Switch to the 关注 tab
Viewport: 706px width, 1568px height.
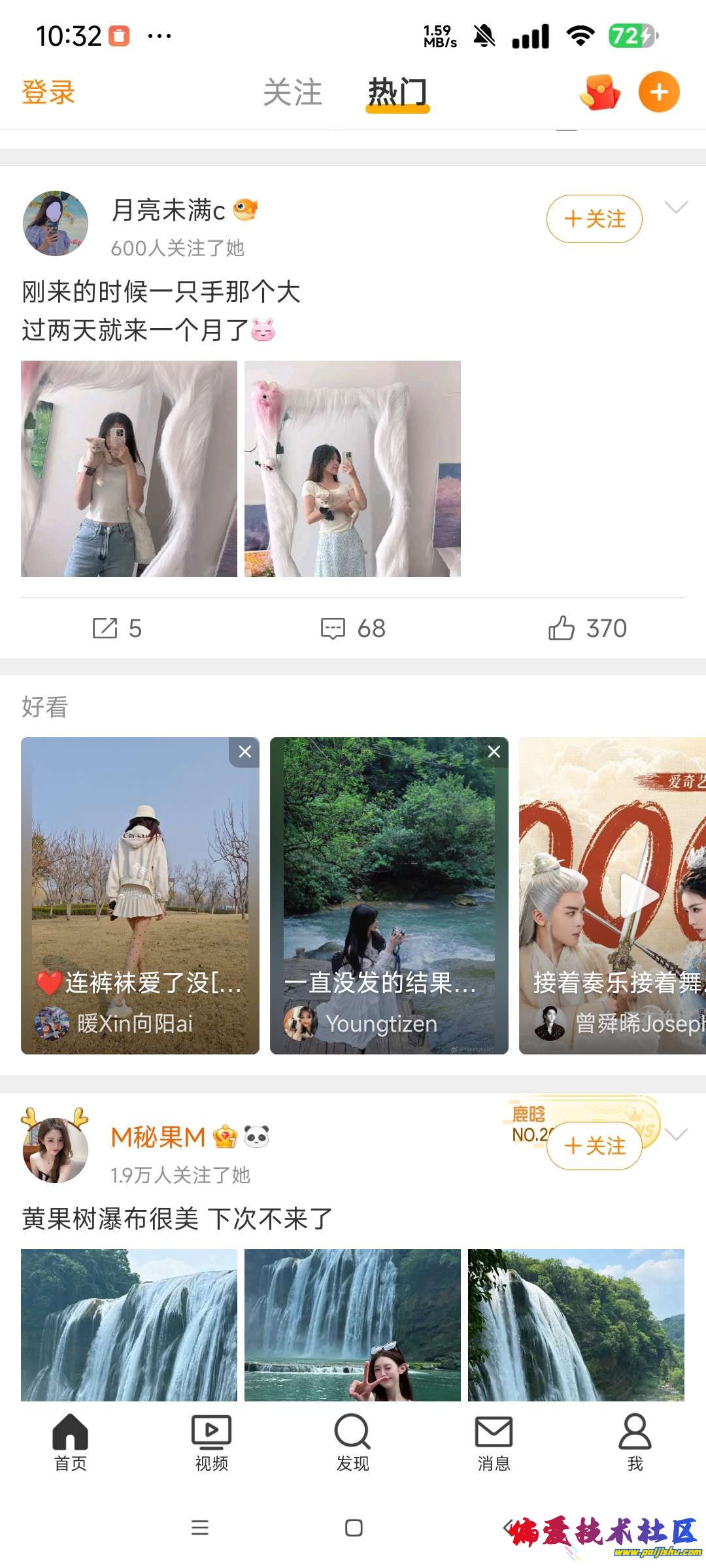(292, 92)
